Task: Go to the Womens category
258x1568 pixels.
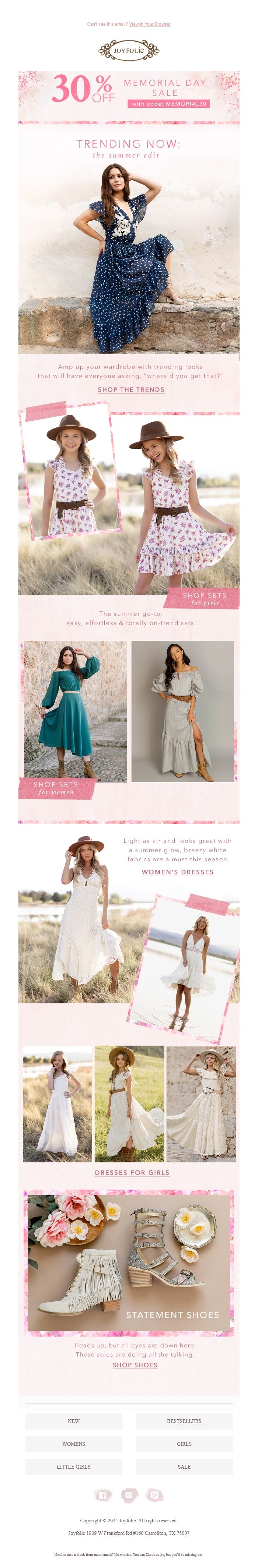Action: click(73, 1444)
